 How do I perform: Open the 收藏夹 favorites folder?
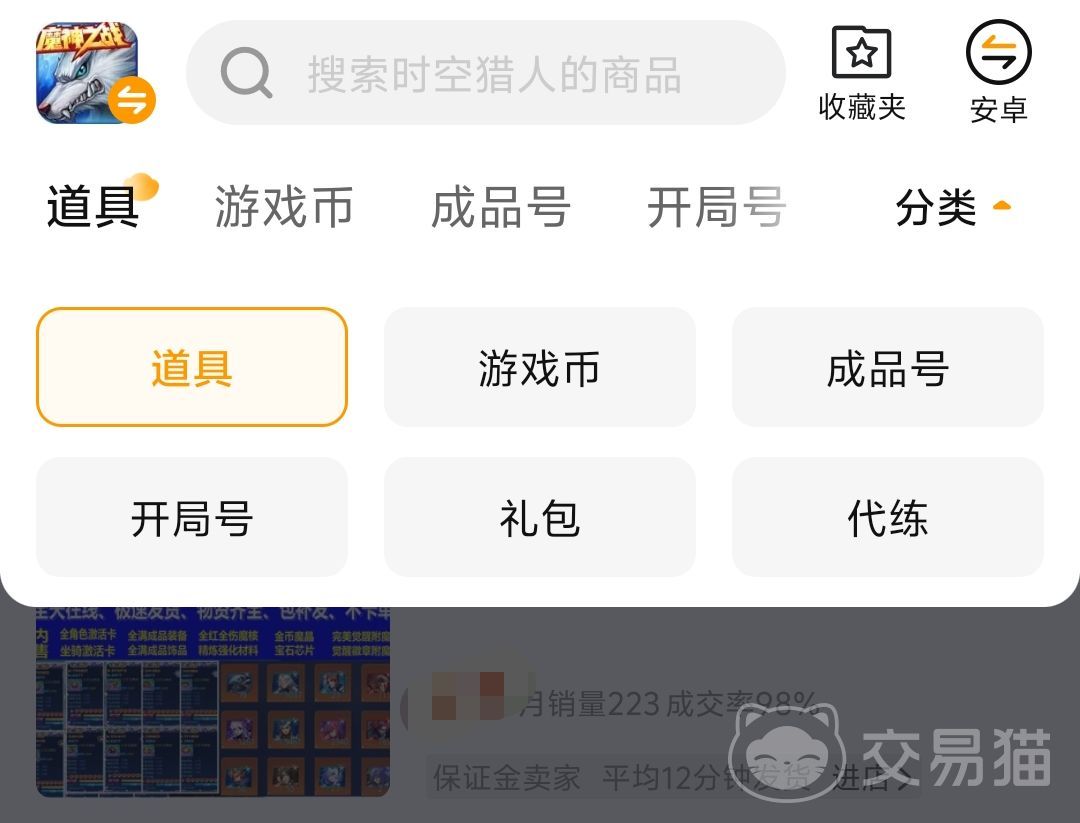click(861, 74)
